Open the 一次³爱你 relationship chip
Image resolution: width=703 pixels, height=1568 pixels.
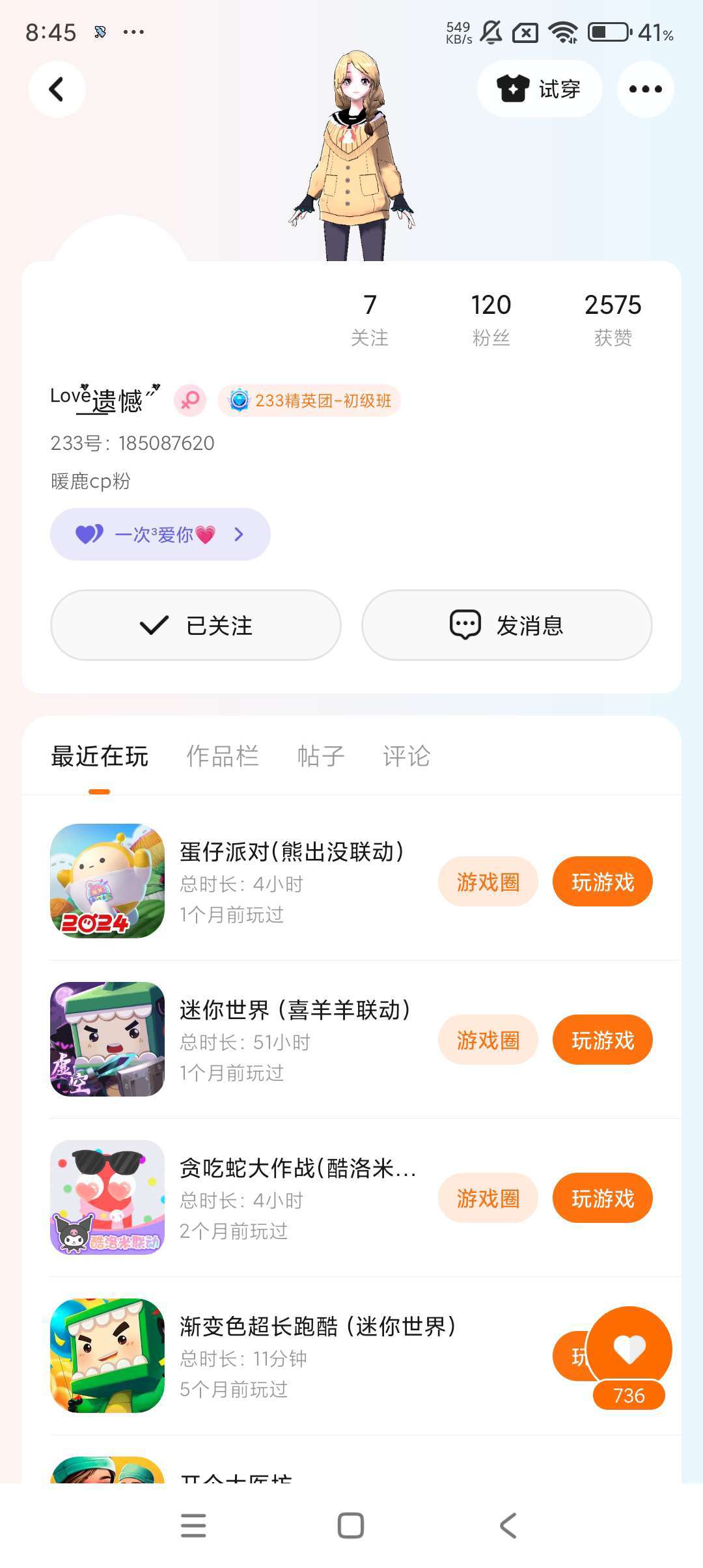pos(160,535)
